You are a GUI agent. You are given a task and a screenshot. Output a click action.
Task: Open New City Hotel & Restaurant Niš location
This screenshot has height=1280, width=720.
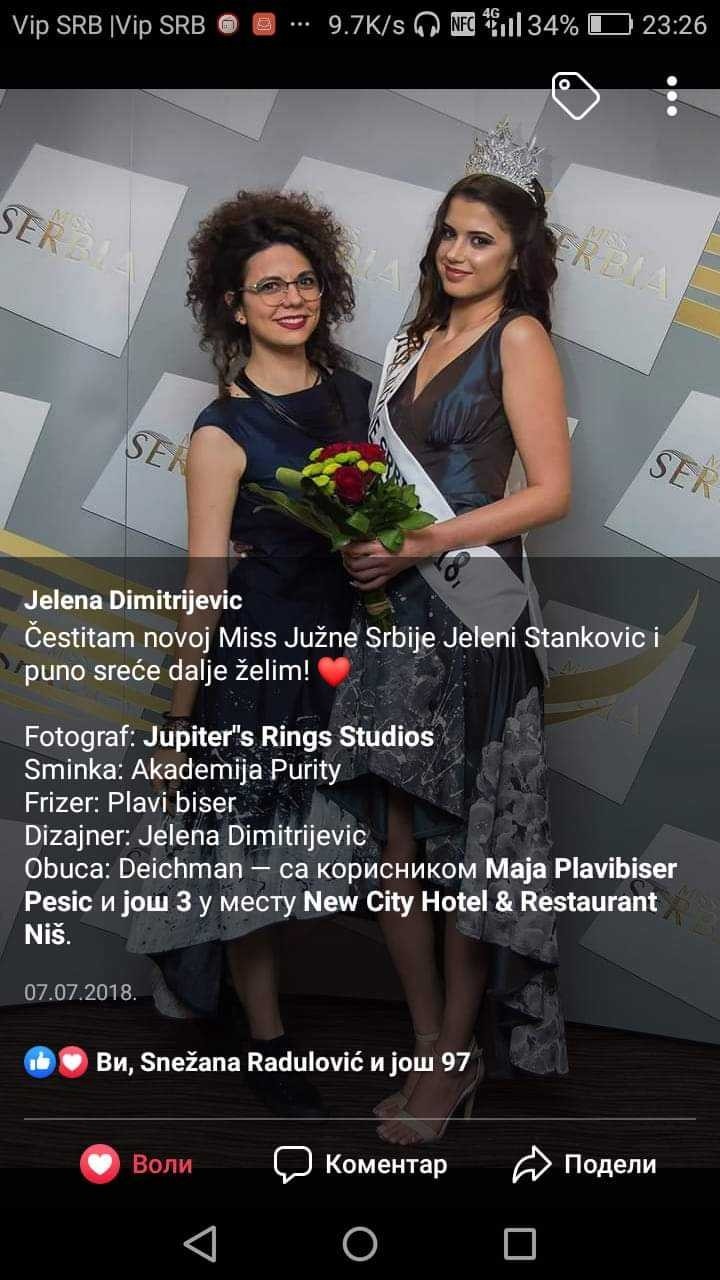point(480,902)
